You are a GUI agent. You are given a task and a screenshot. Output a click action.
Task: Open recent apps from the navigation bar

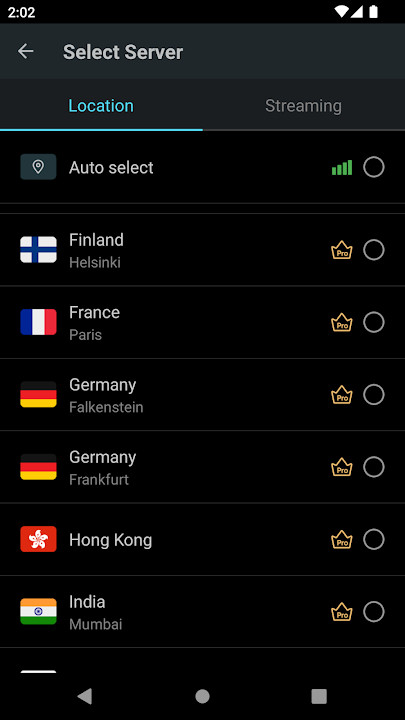(319, 697)
